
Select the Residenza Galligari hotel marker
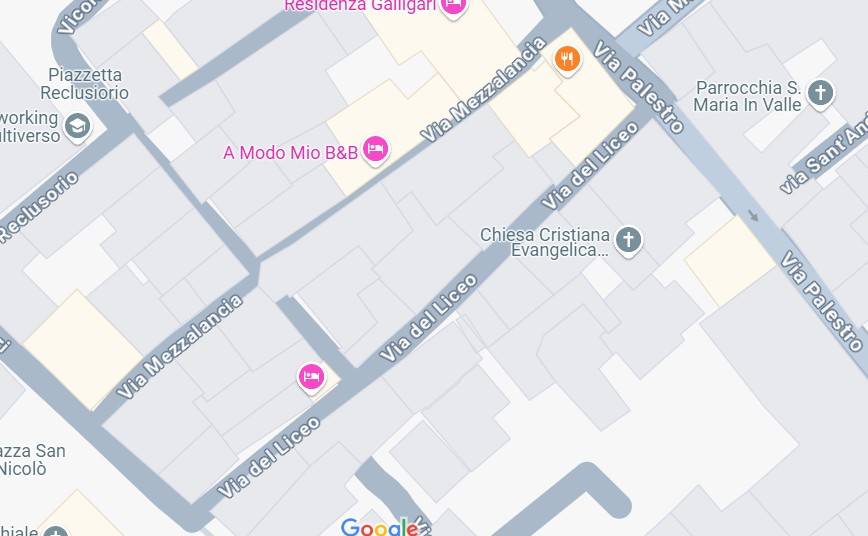(453, 6)
